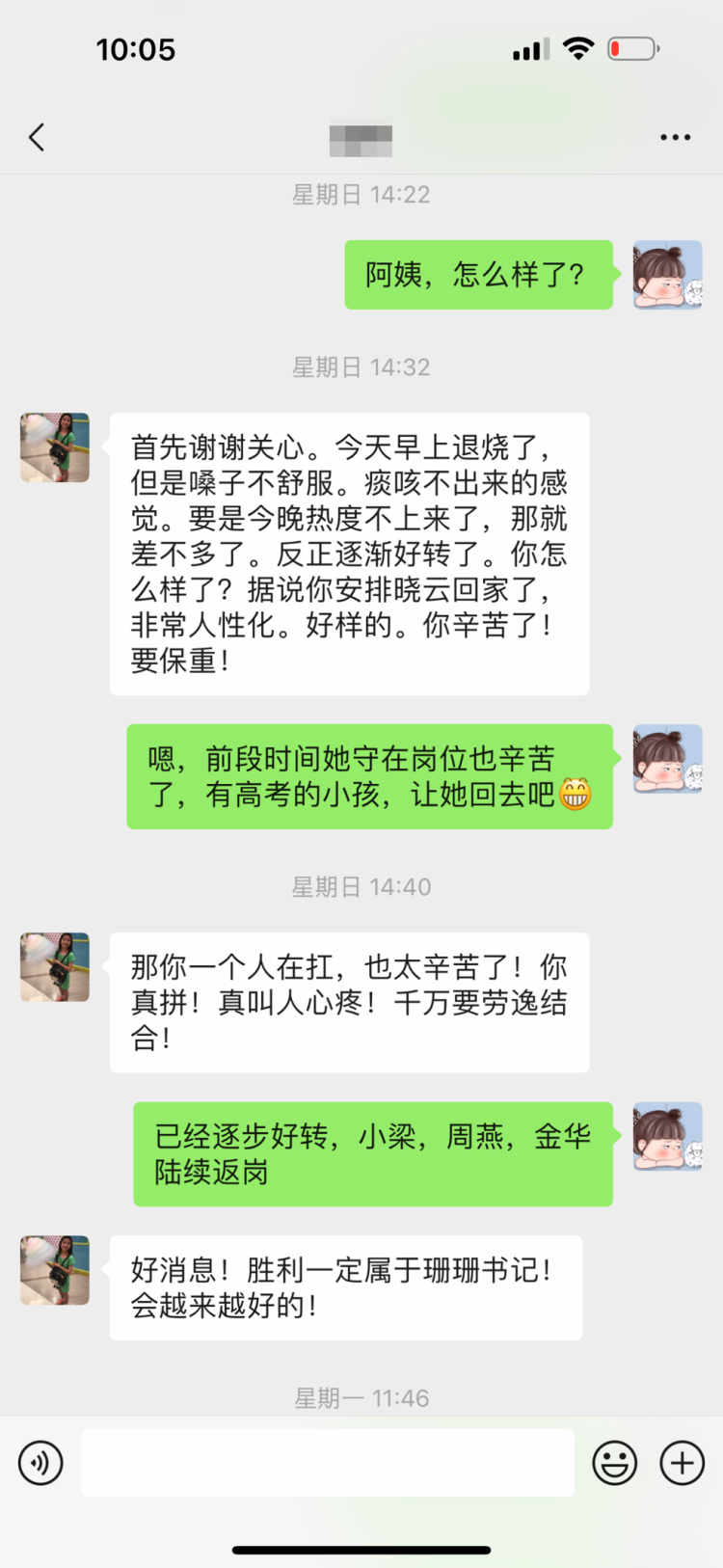Open the plus attachment menu
Viewport: 723px width, 1568px height.
682,1463
